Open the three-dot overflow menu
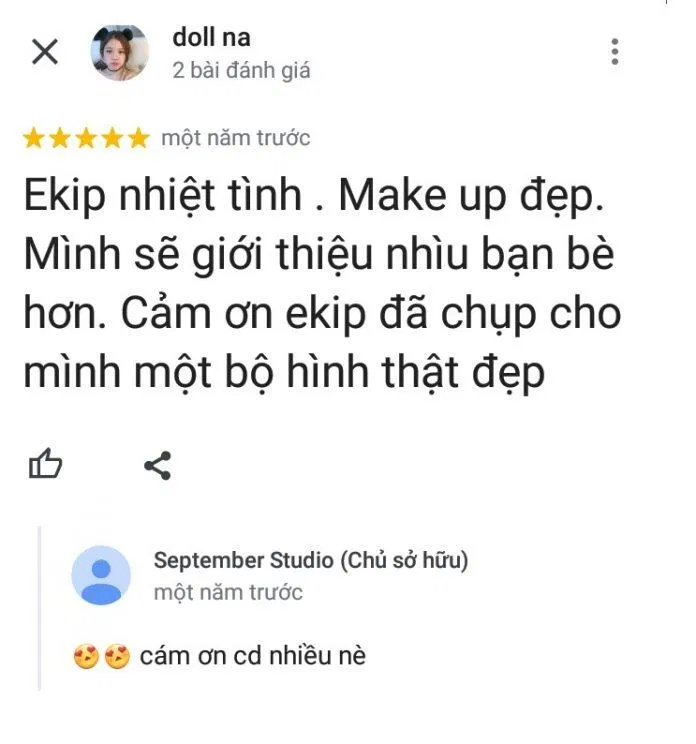 click(614, 52)
